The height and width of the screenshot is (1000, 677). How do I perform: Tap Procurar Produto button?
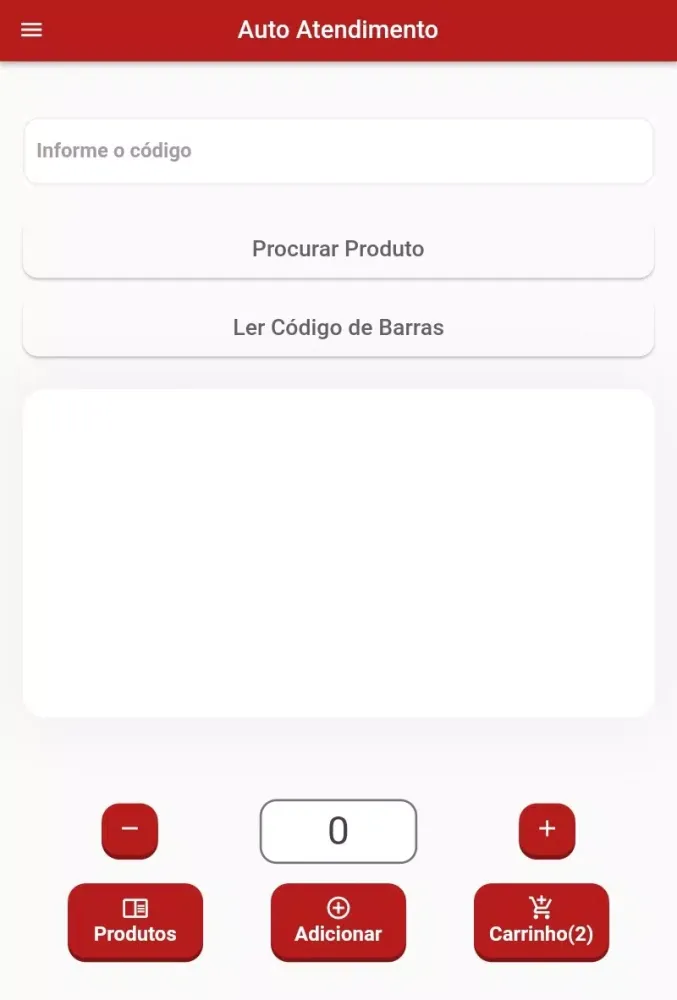tap(338, 249)
